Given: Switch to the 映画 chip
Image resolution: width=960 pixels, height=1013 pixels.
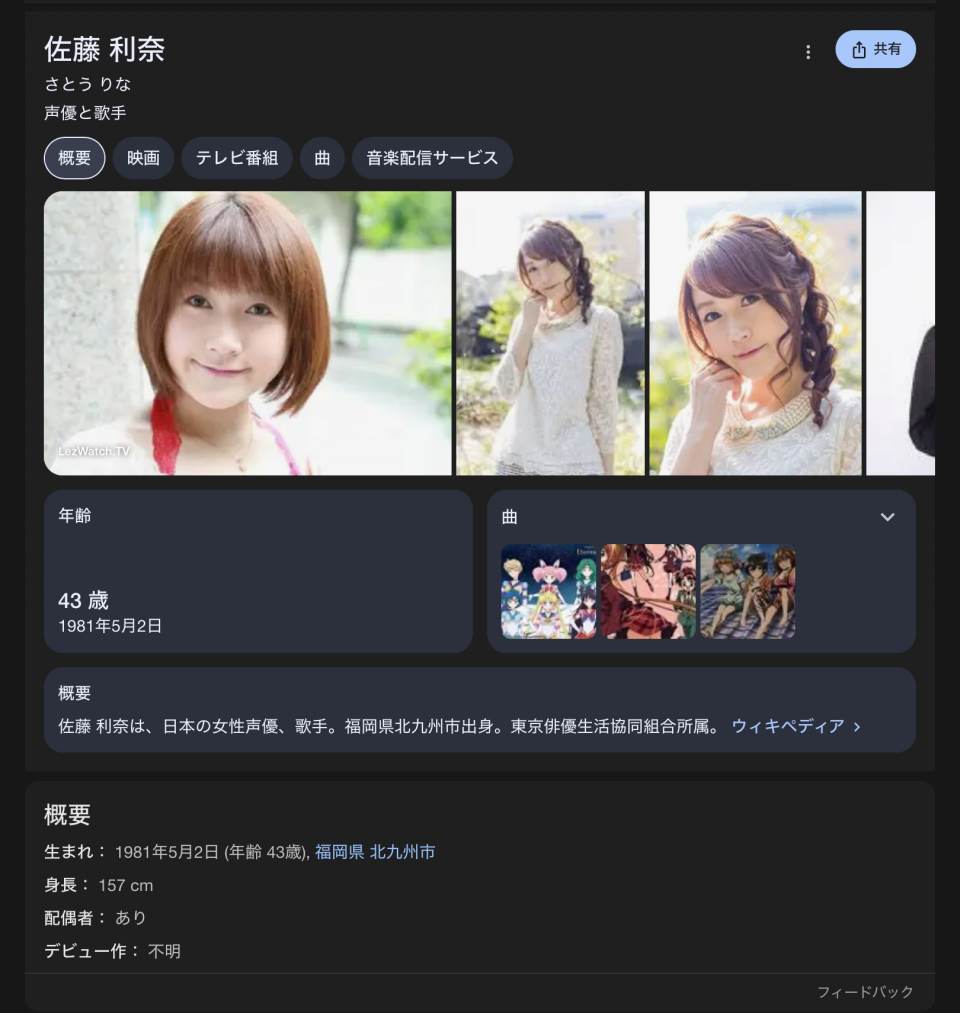Looking at the screenshot, I should pos(143,158).
